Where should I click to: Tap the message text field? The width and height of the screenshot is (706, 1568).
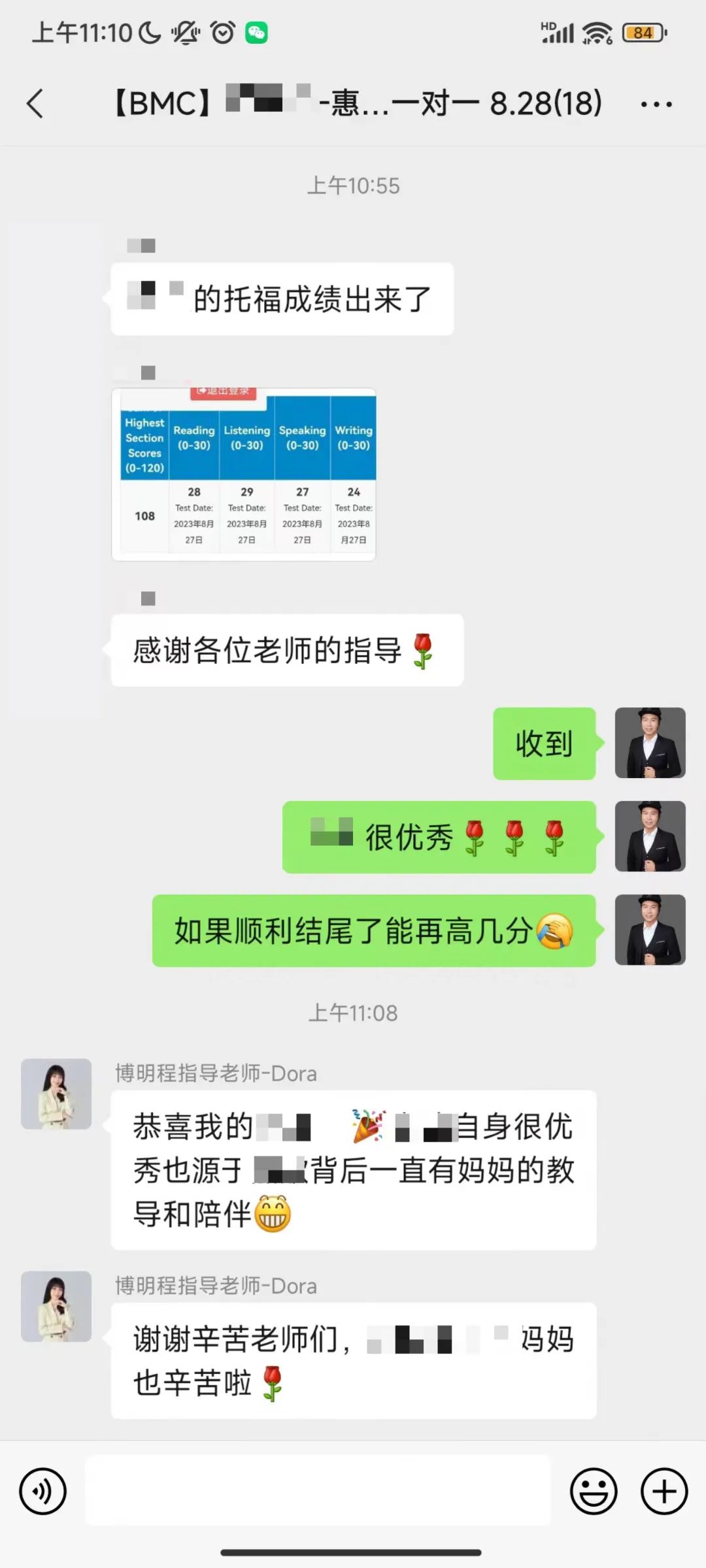(318, 1492)
